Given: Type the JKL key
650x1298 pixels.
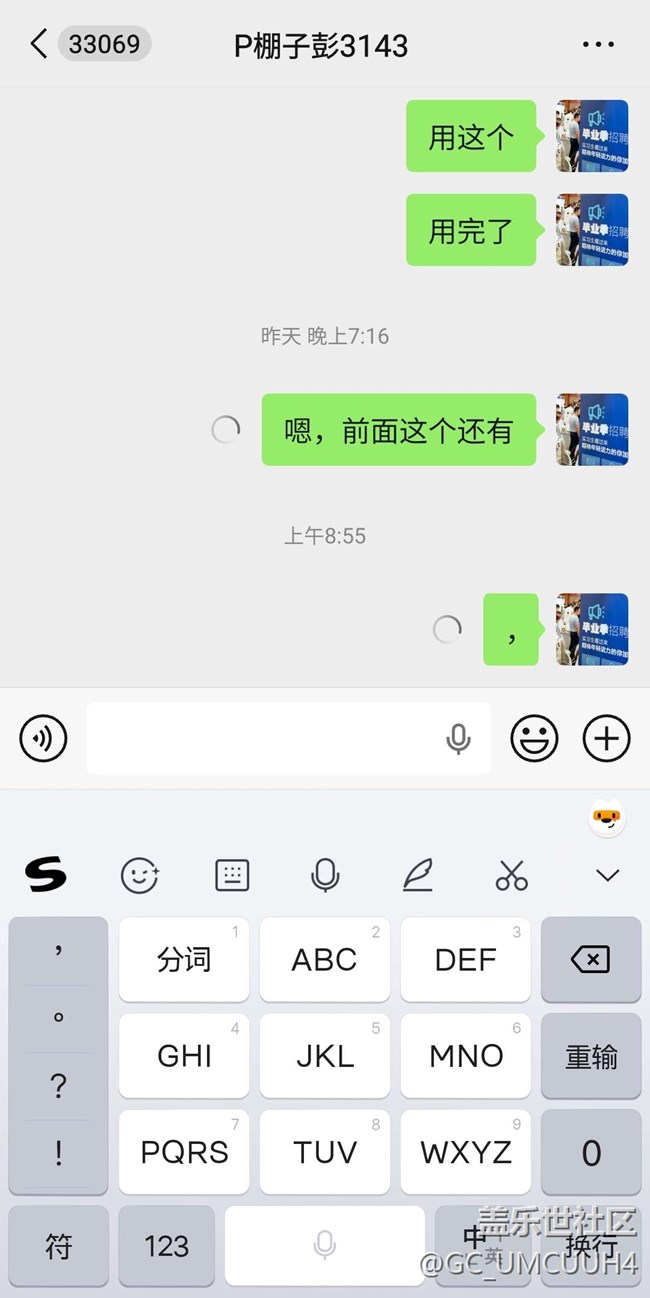Looking at the screenshot, I should tap(324, 1056).
